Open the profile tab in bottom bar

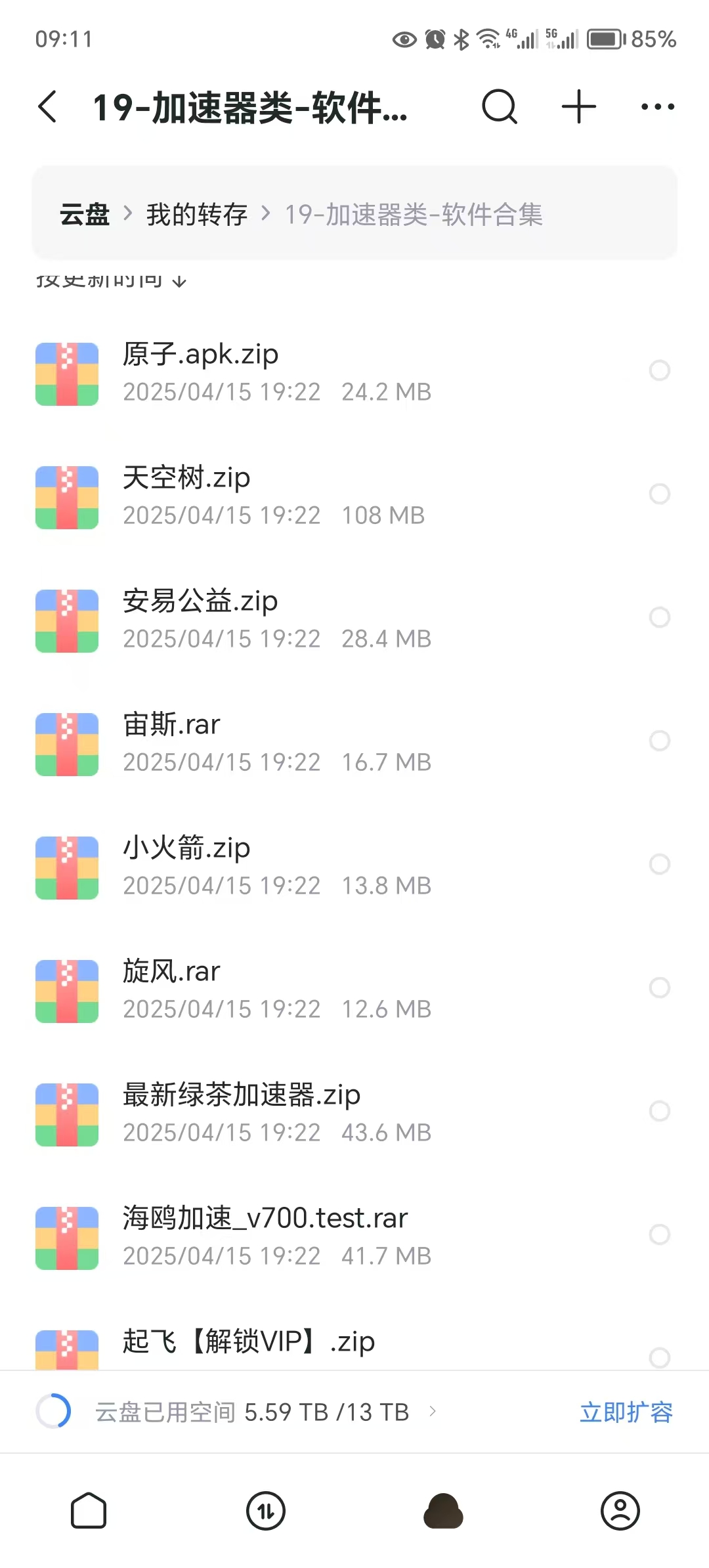pyautogui.click(x=620, y=1510)
